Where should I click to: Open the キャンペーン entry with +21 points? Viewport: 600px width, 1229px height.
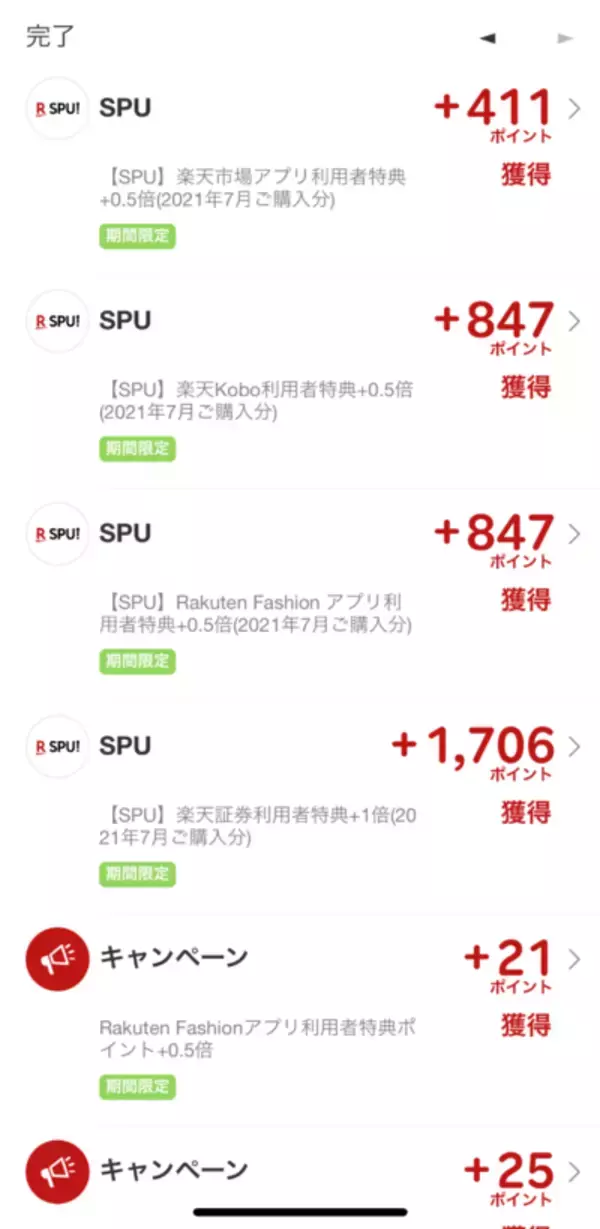pos(300,1010)
